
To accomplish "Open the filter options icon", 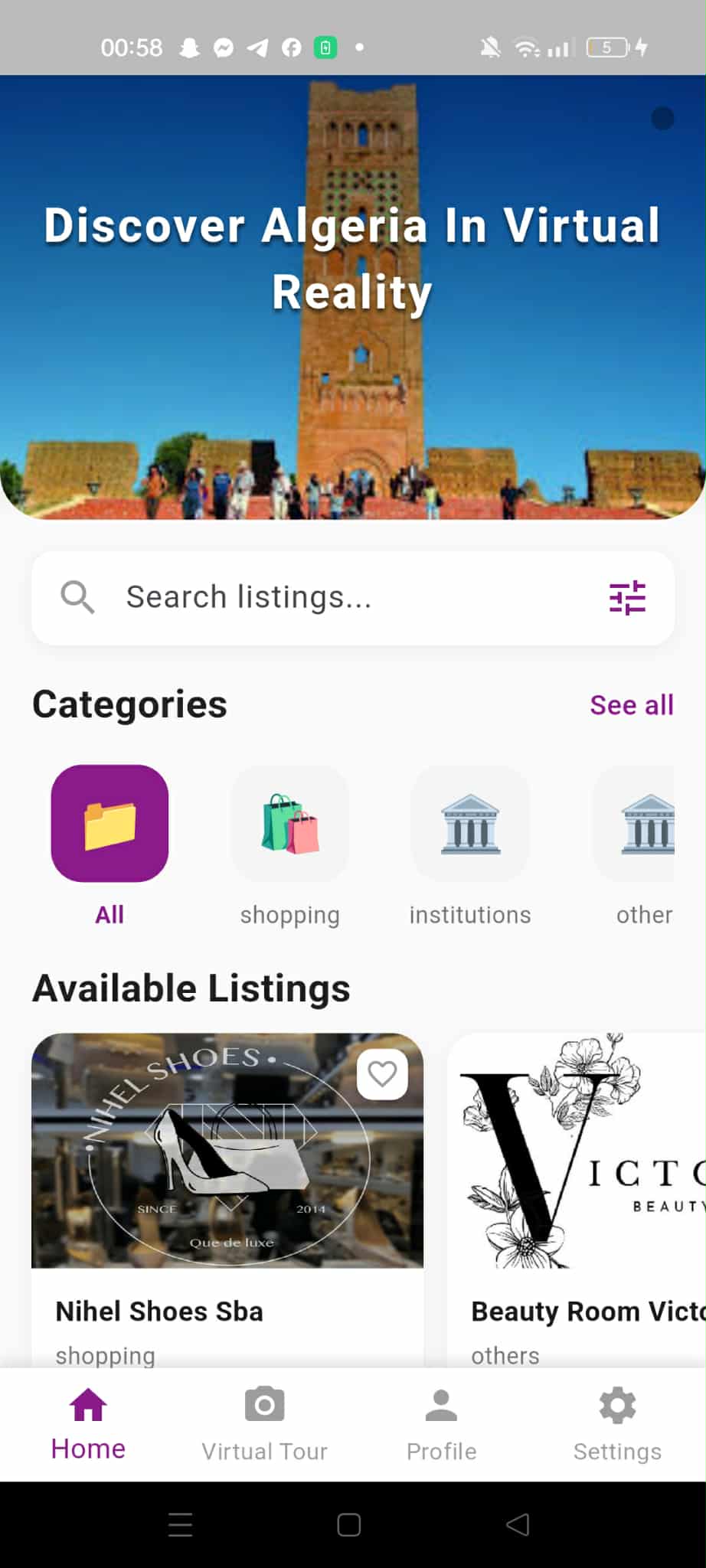I will click(x=627, y=598).
